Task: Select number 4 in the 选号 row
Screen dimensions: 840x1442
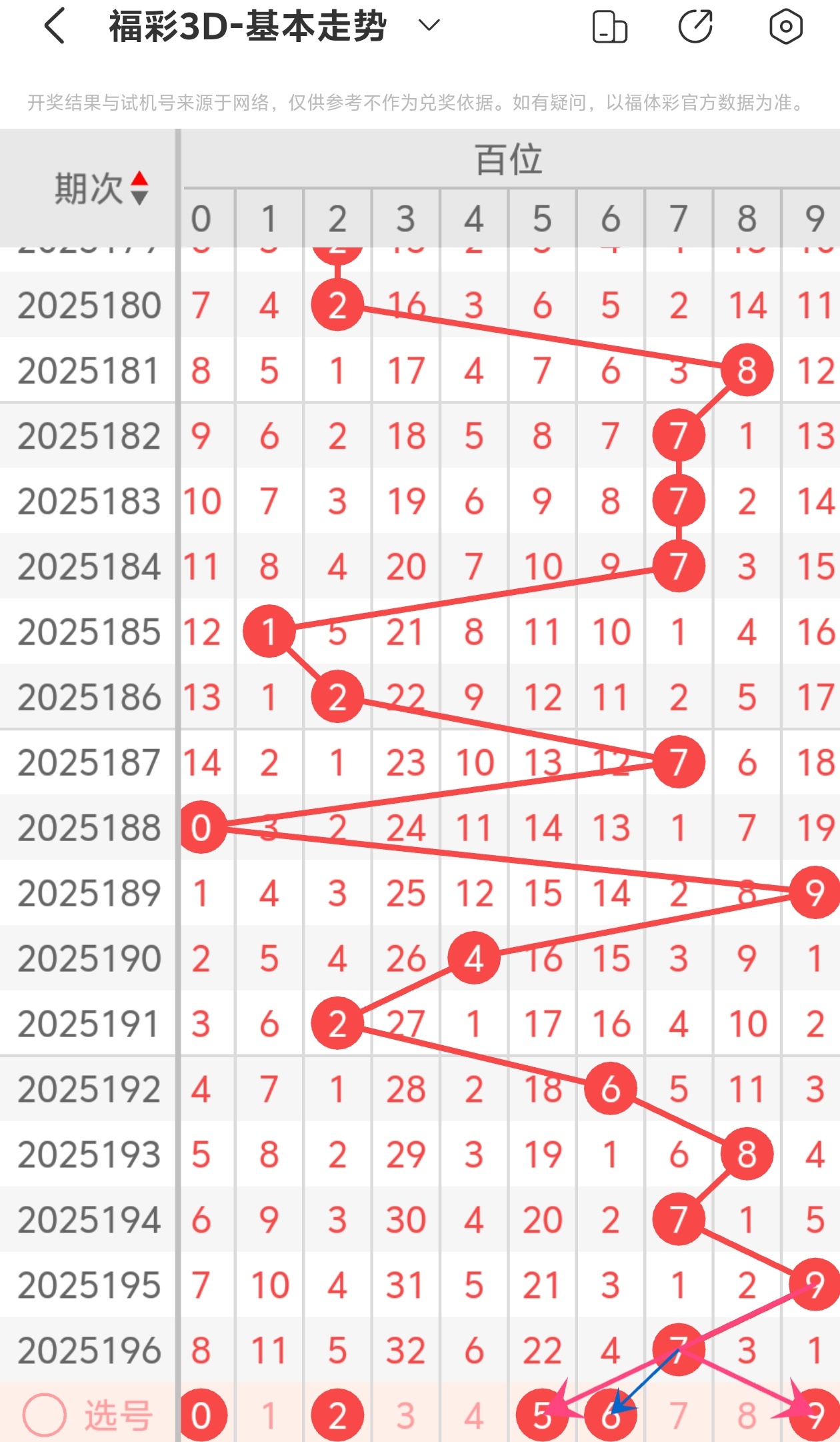Action: click(x=474, y=1415)
